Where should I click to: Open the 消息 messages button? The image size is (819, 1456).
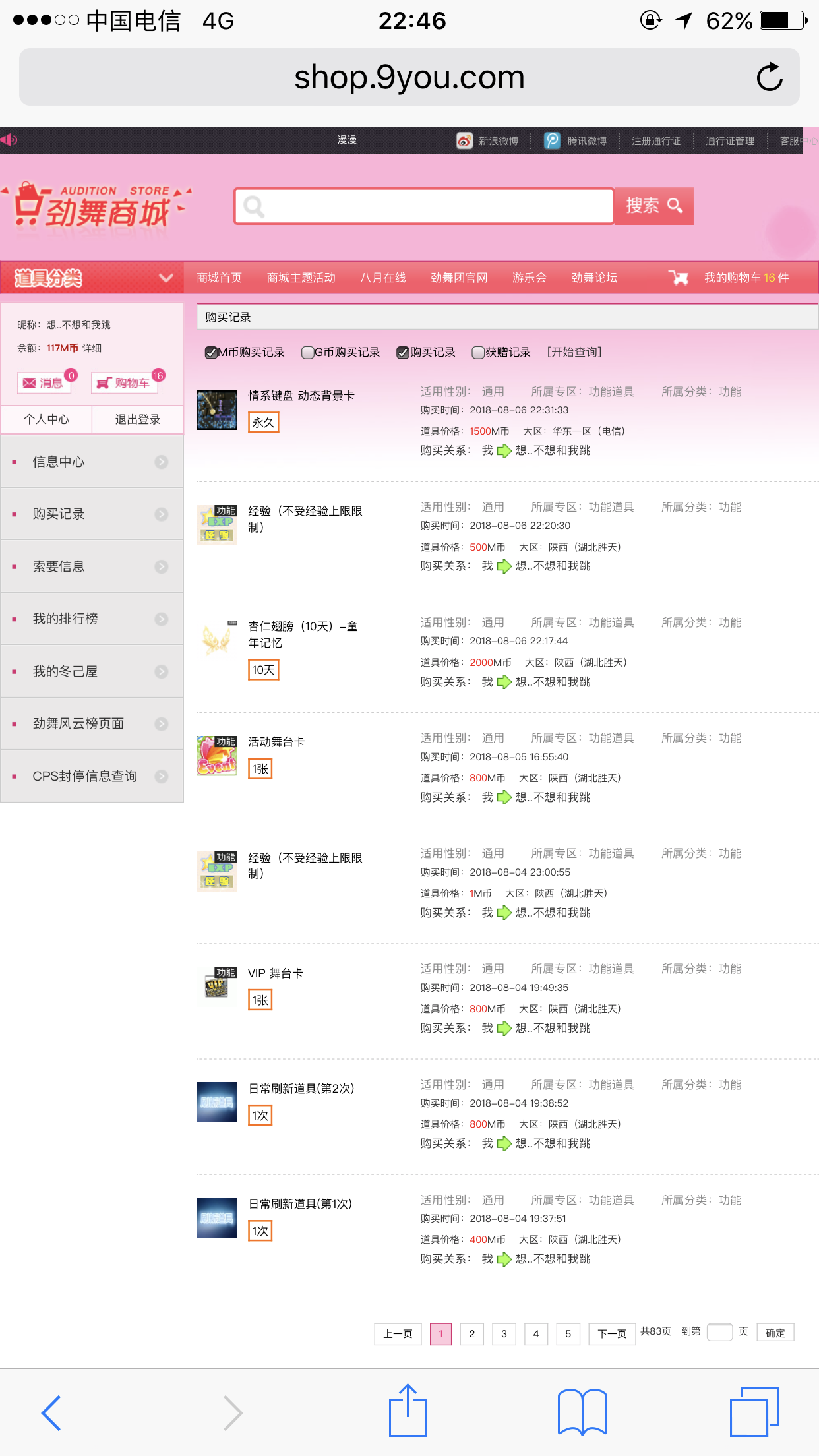(x=44, y=382)
